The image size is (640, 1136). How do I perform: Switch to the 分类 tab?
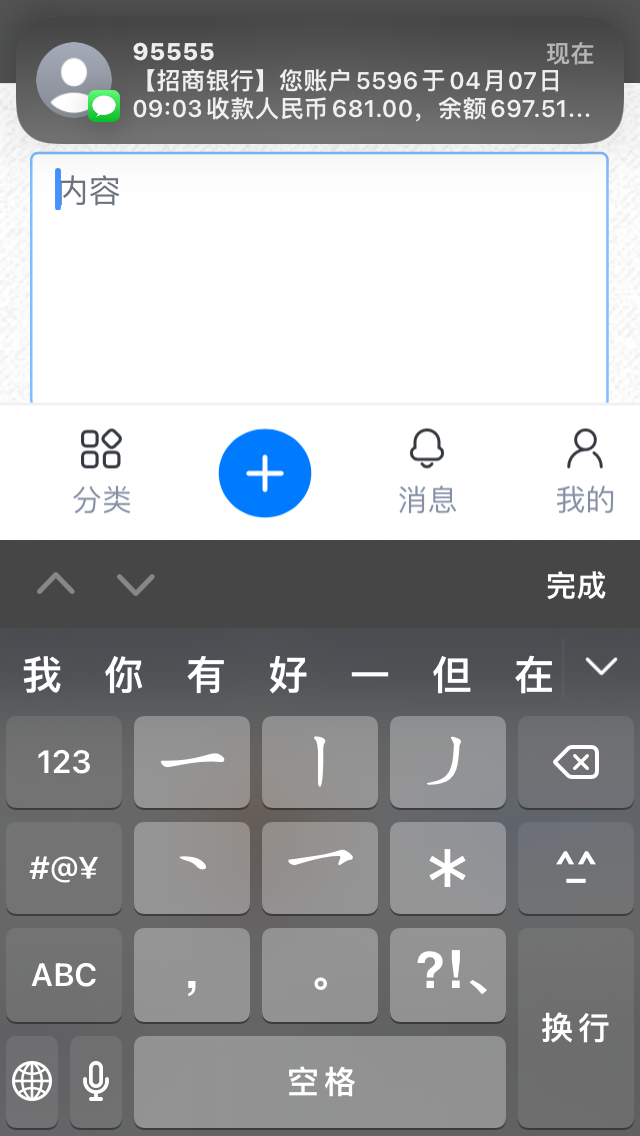click(x=102, y=471)
